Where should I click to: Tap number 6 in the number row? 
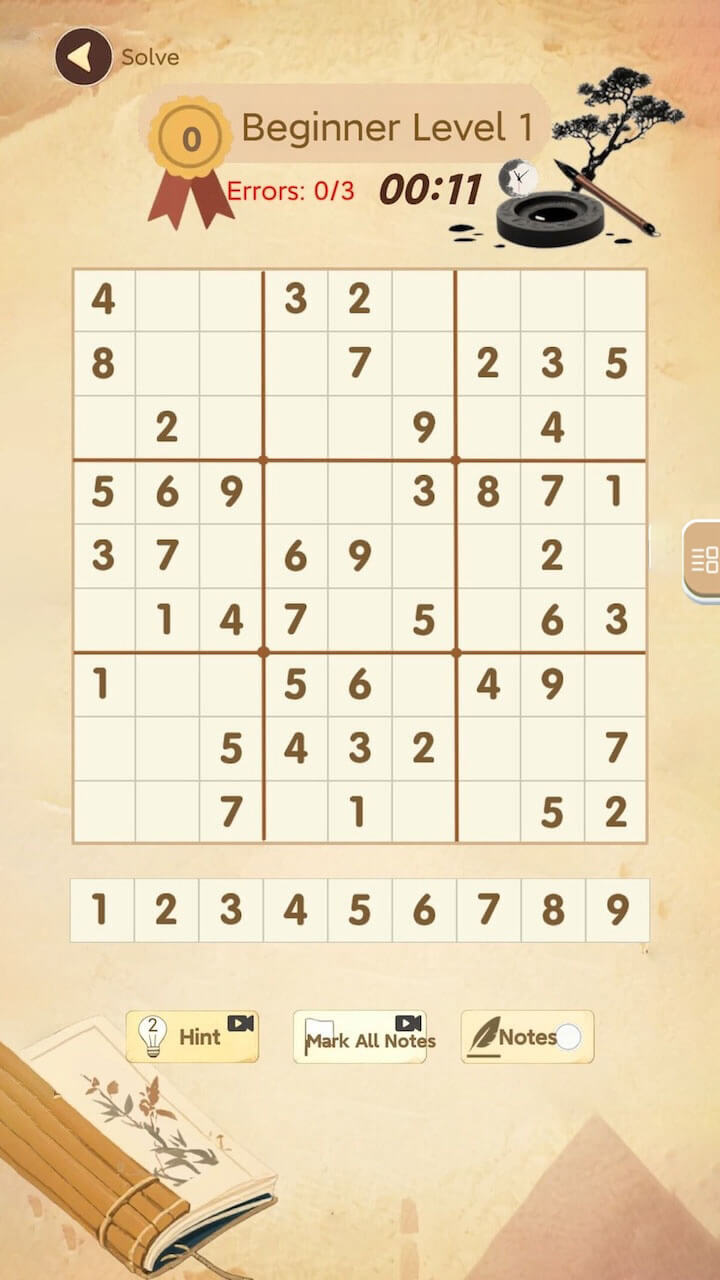click(424, 910)
